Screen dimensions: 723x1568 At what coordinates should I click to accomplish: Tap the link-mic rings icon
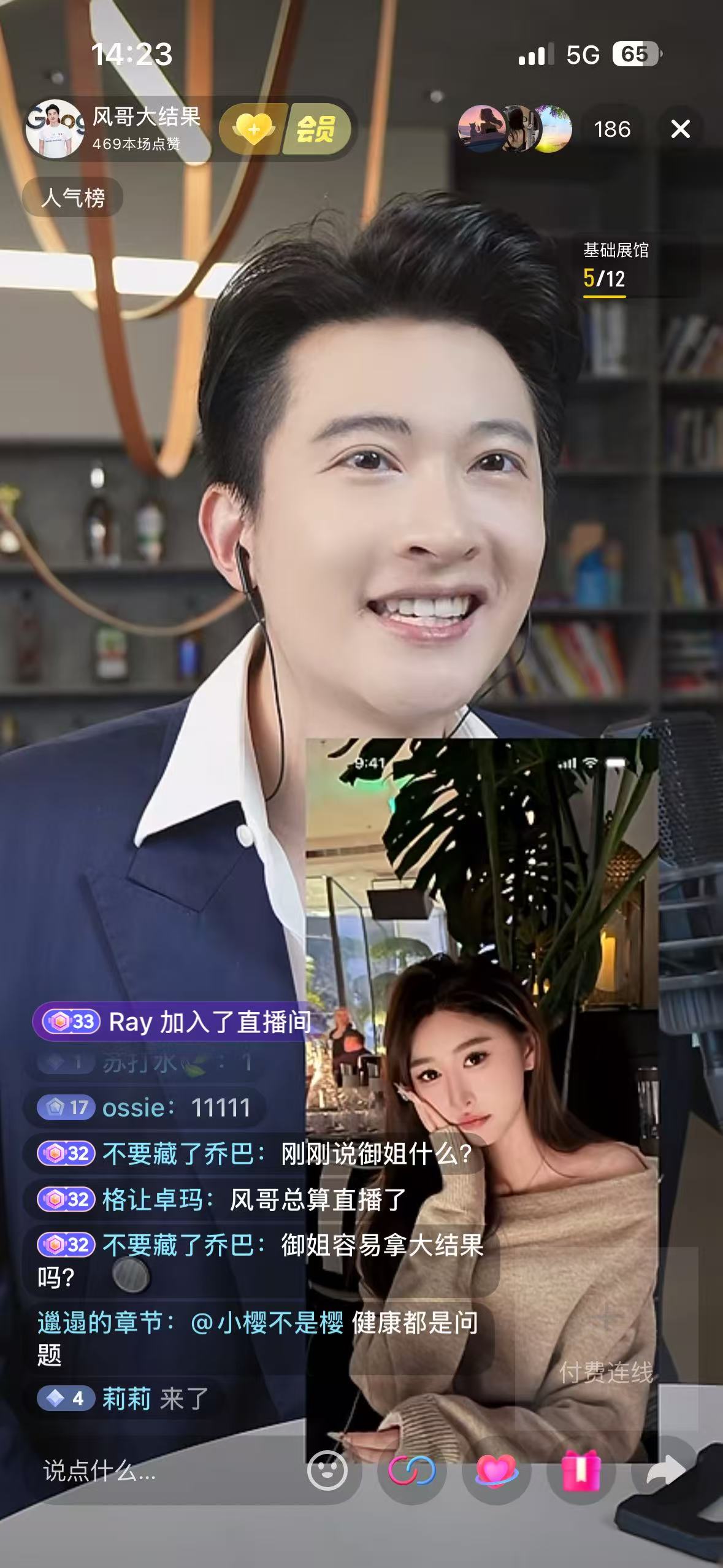tap(411, 1470)
